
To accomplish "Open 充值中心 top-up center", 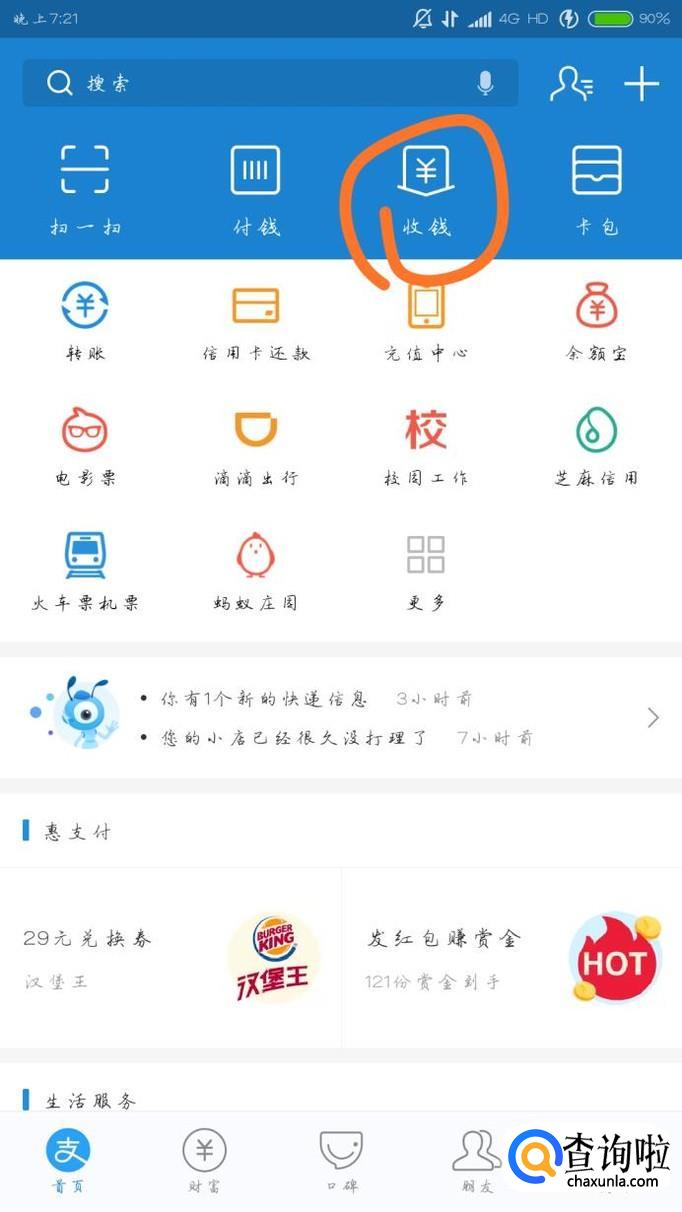I will (426, 320).
